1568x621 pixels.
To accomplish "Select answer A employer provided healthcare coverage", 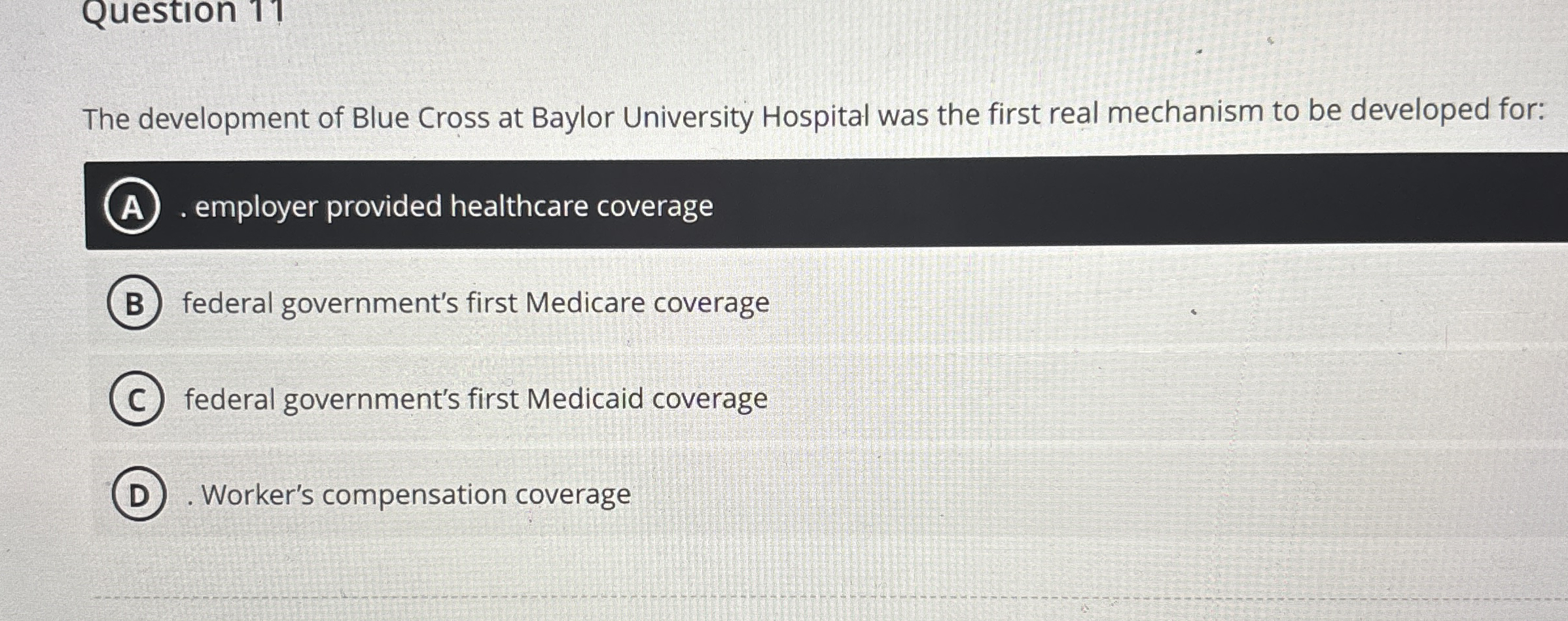I will click(132, 207).
